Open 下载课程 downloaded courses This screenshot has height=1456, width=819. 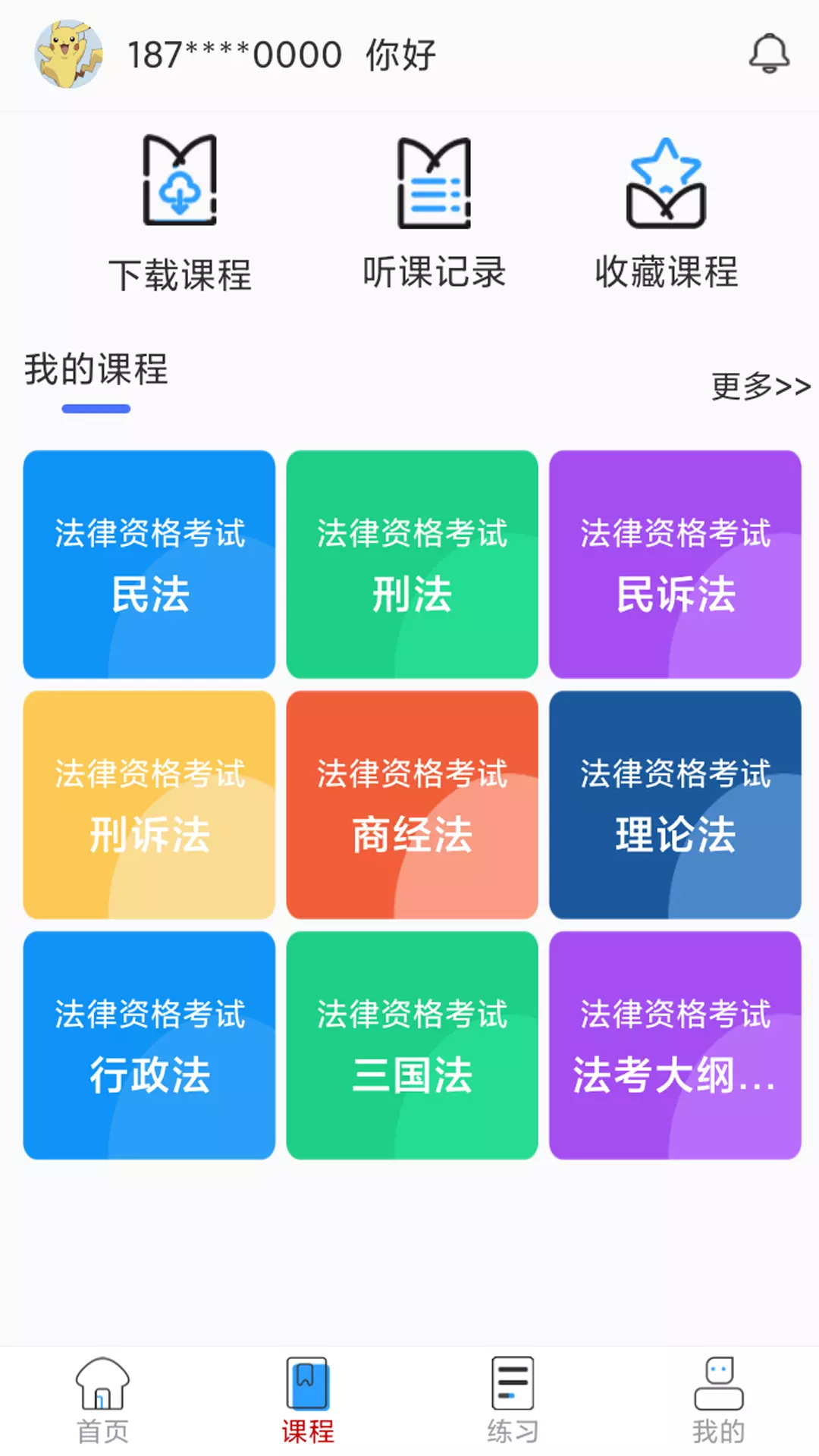tap(180, 213)
